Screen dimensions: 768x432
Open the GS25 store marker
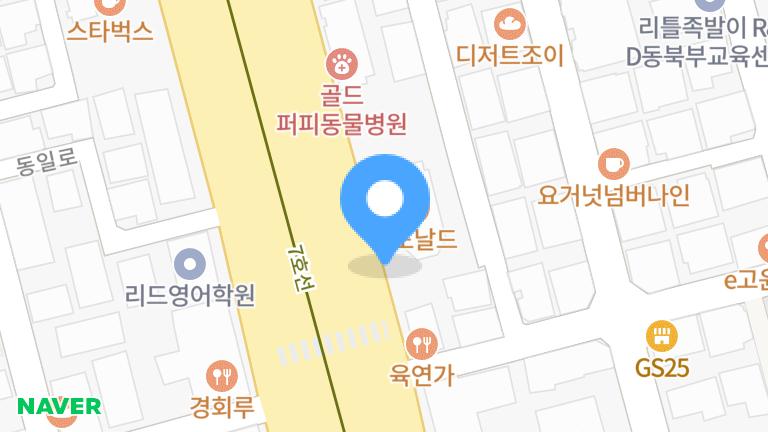[x=661, y=336]
